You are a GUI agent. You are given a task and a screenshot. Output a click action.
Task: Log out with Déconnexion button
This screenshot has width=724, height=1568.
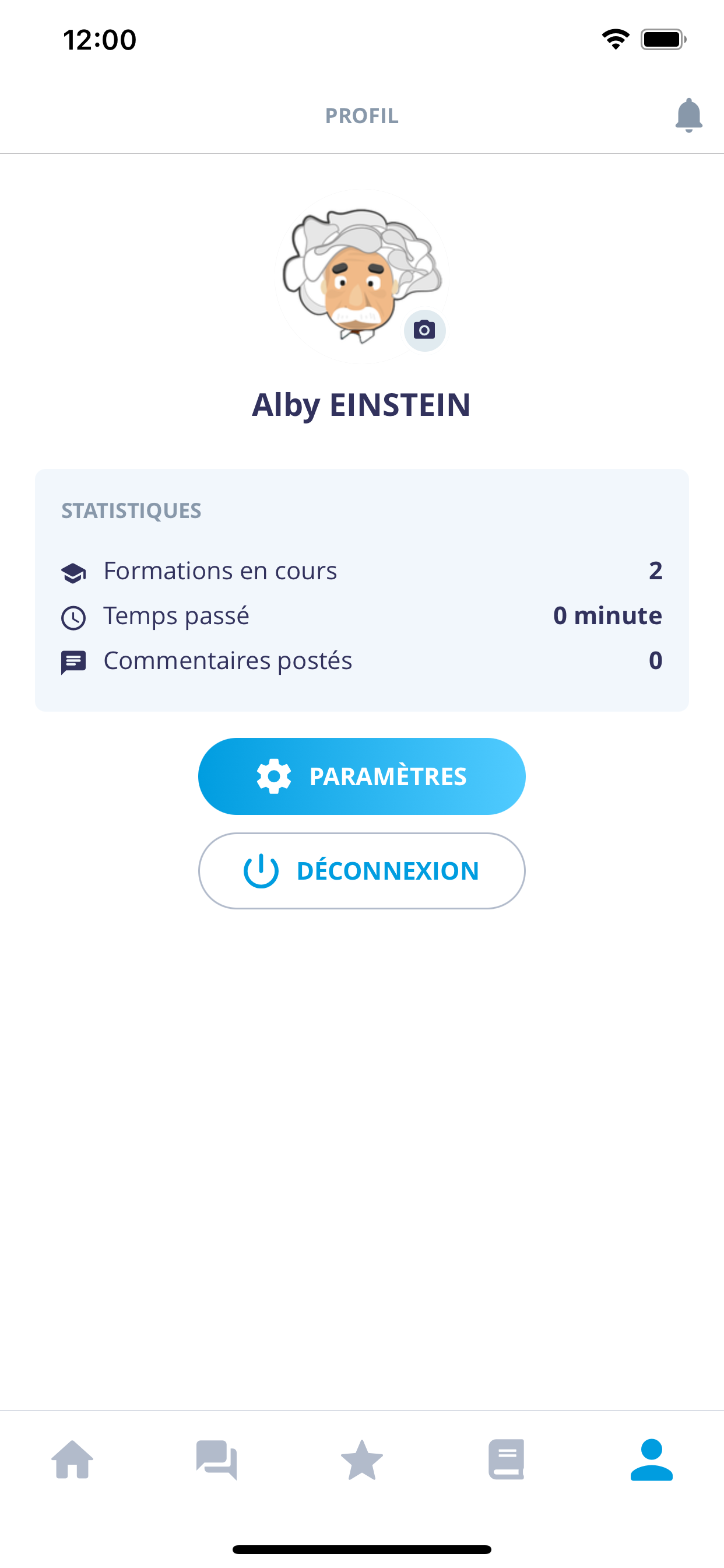click(362, 870)
